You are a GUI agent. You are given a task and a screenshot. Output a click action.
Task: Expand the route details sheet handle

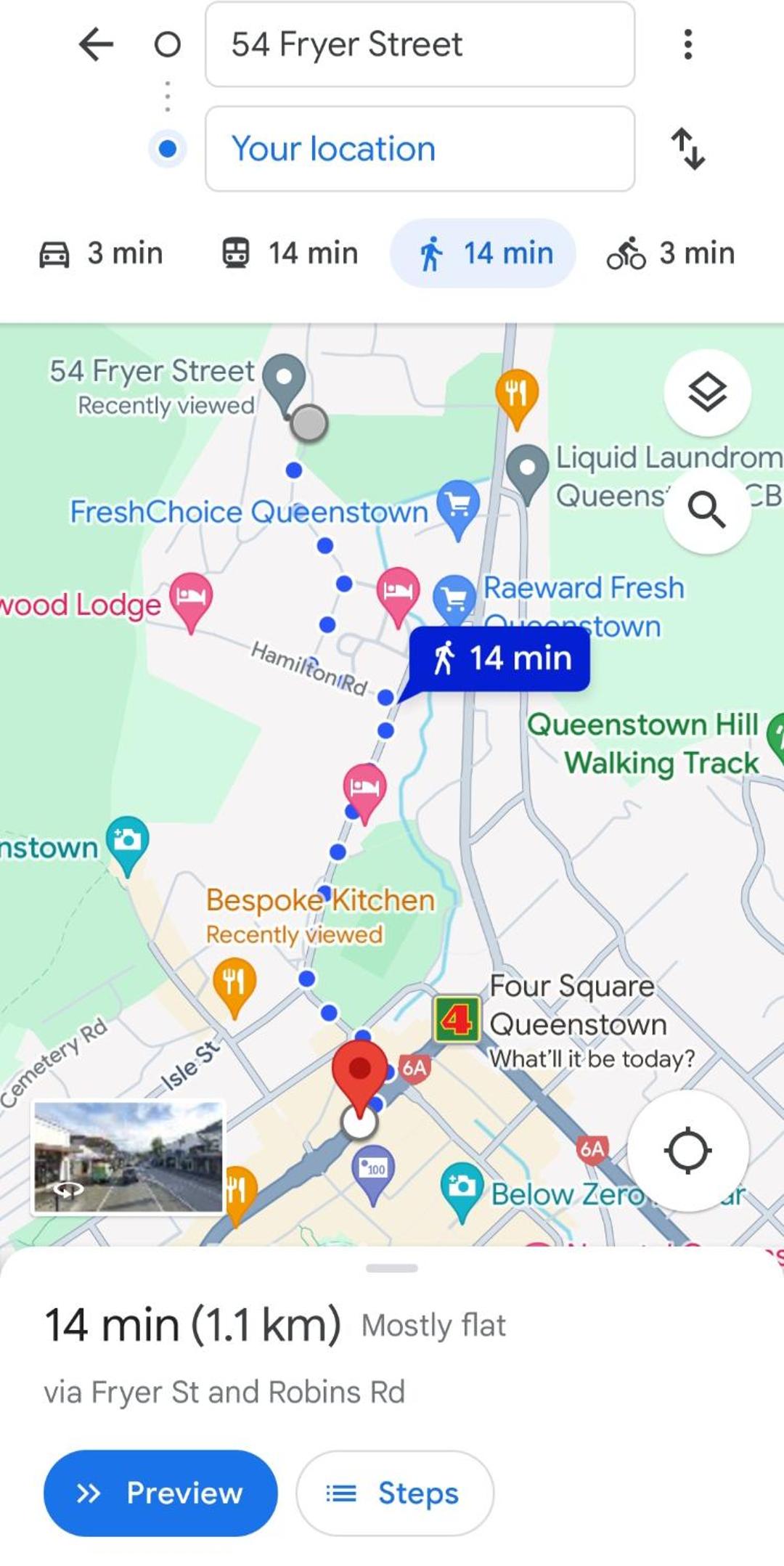pos(392,1268)
